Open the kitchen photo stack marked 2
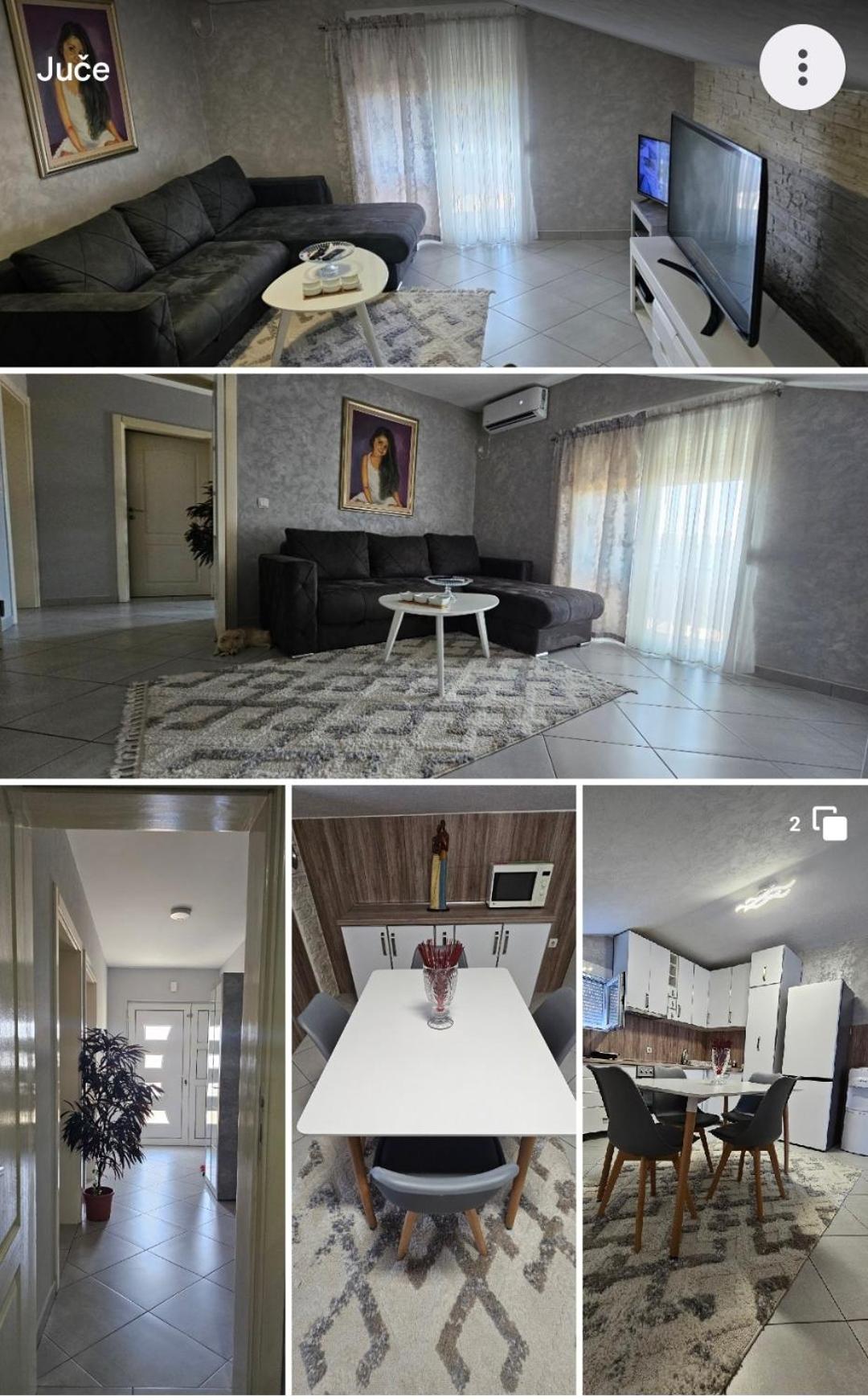The height and width of the screenshot is (1400, 868). pos(726,1091)
